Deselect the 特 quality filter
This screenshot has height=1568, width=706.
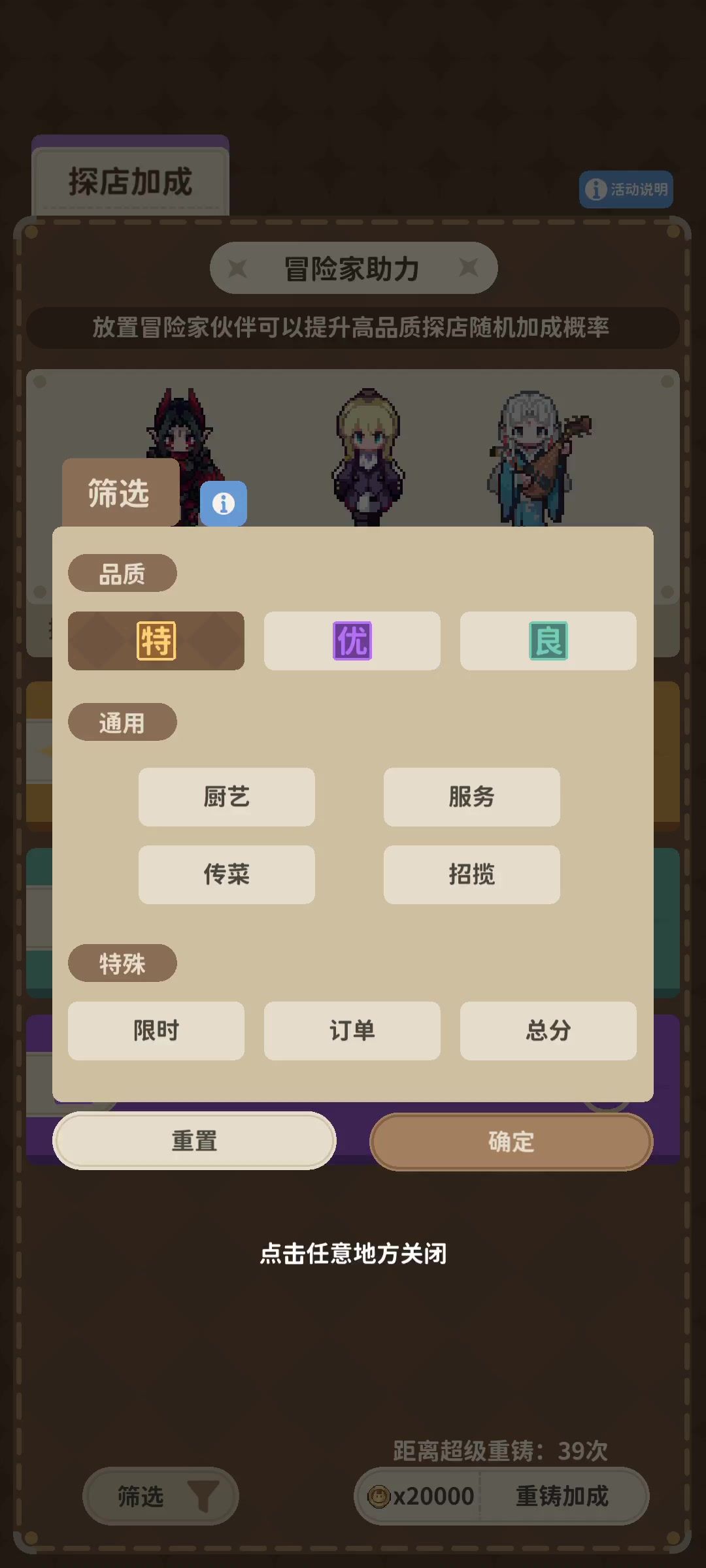(156, 641)
